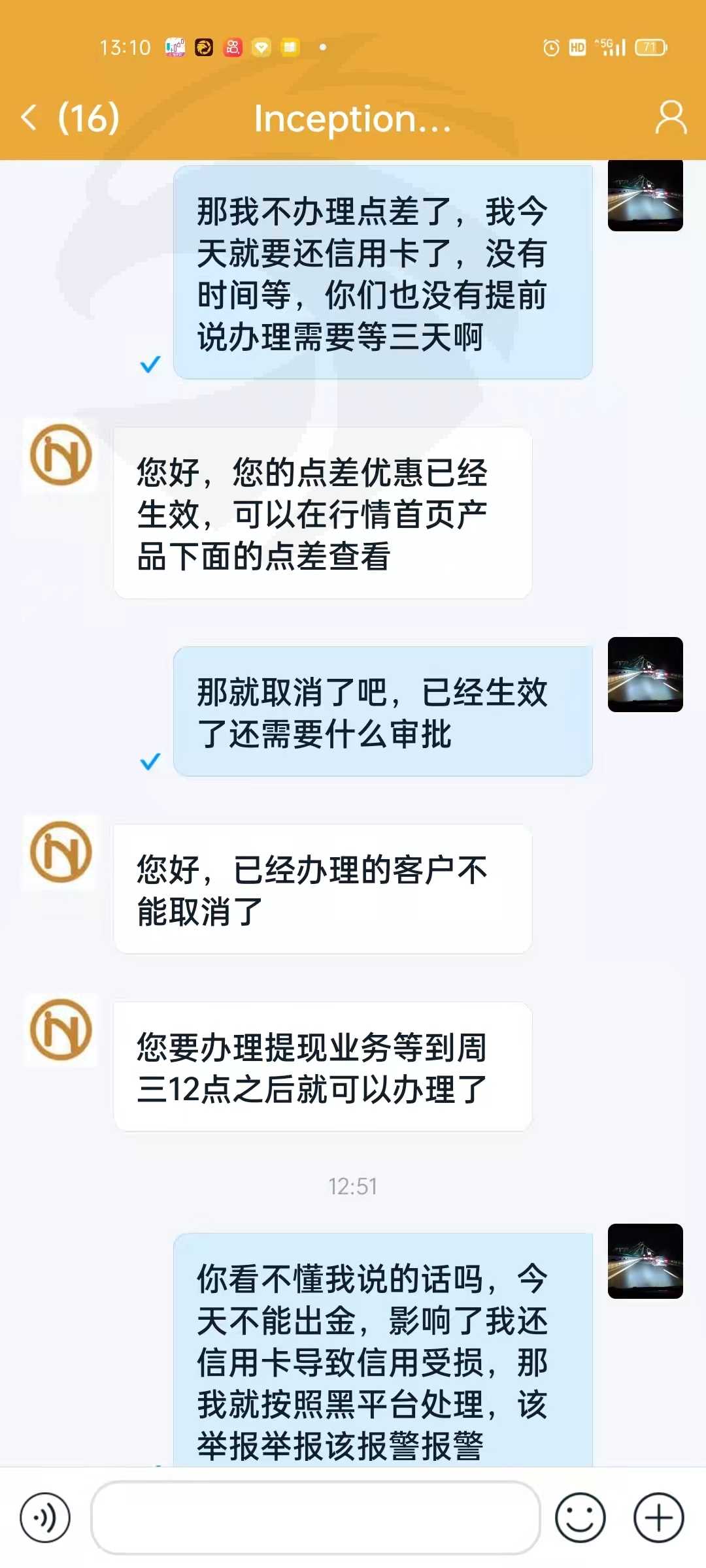Switch to voice message input

pos(45,1518)
